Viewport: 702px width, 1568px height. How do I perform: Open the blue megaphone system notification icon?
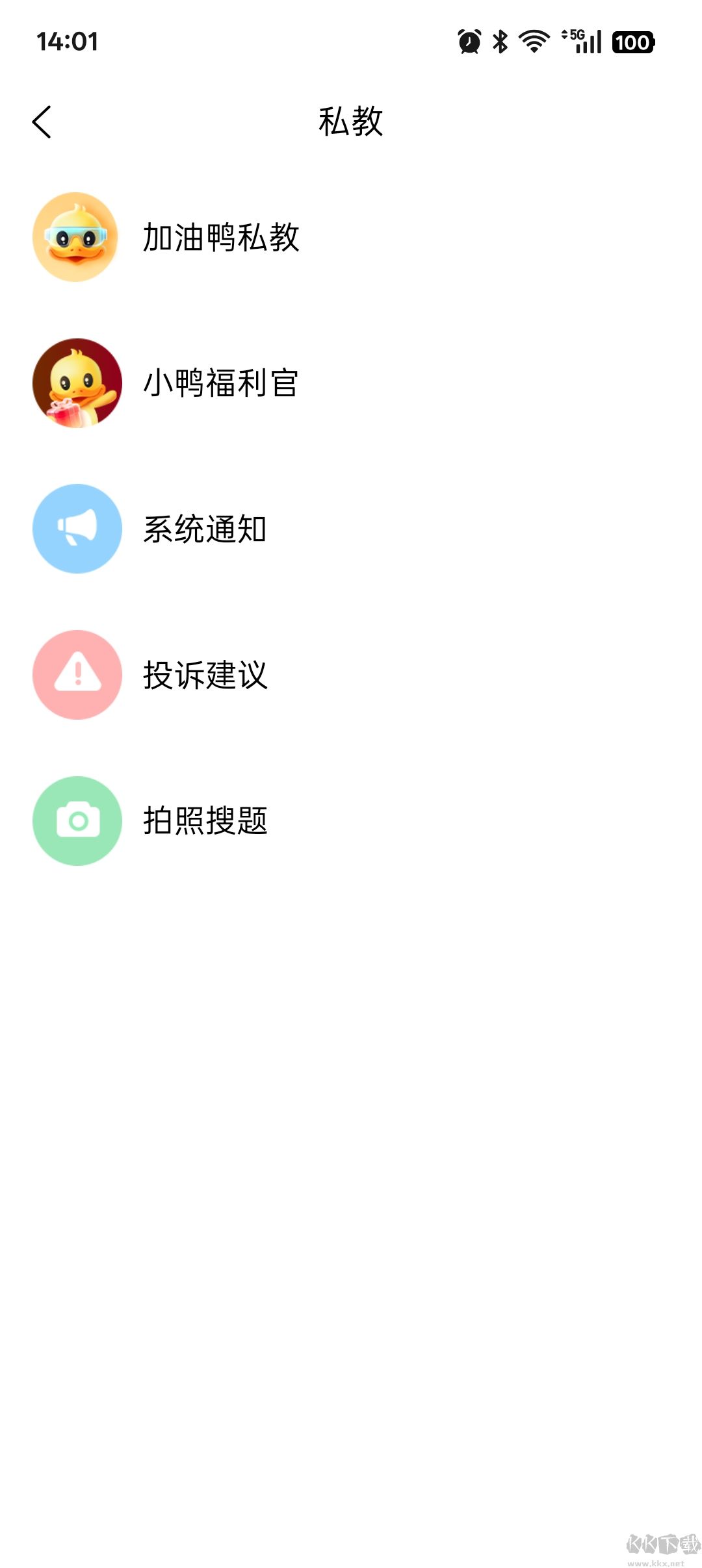point(76,529)
